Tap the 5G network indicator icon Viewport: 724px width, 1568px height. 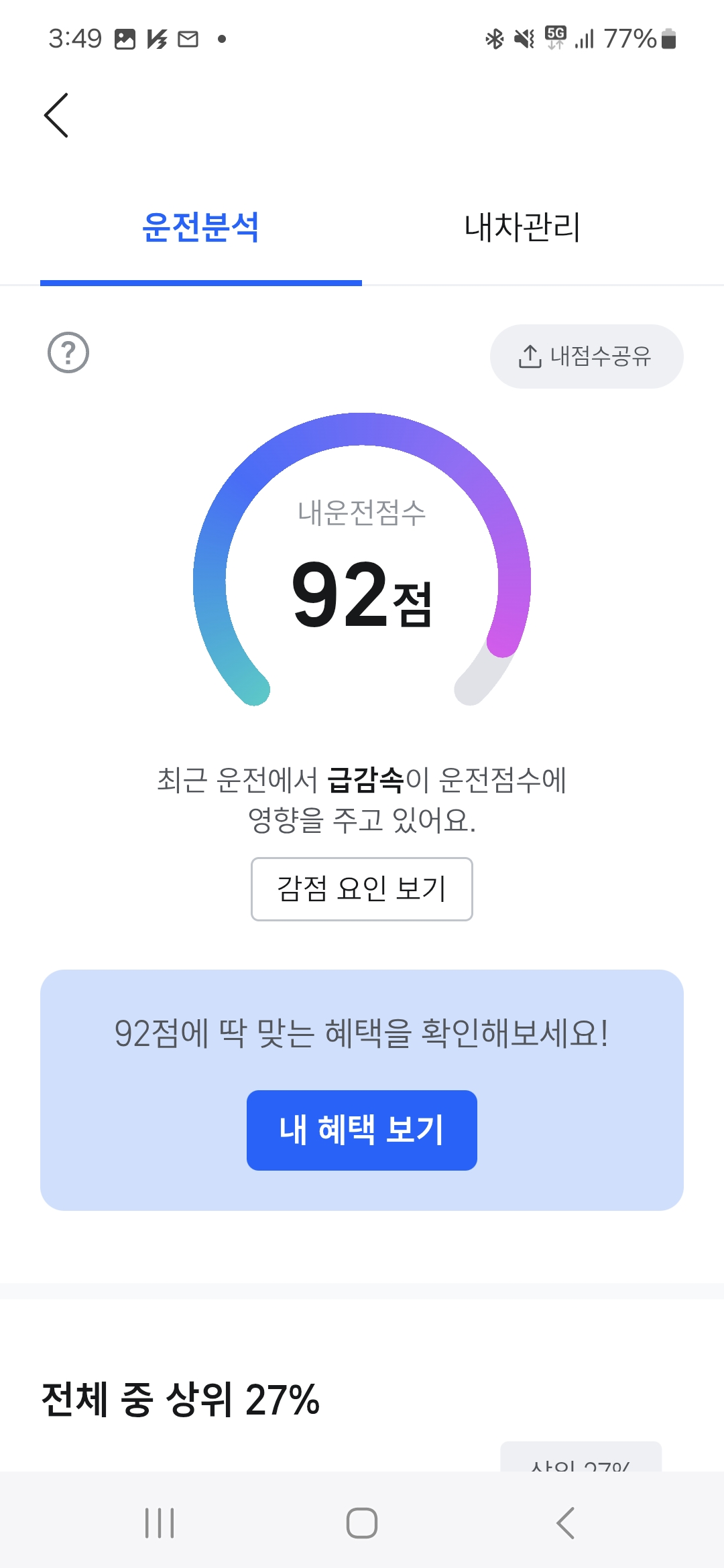pyautogui.click(x=554, y=37)
